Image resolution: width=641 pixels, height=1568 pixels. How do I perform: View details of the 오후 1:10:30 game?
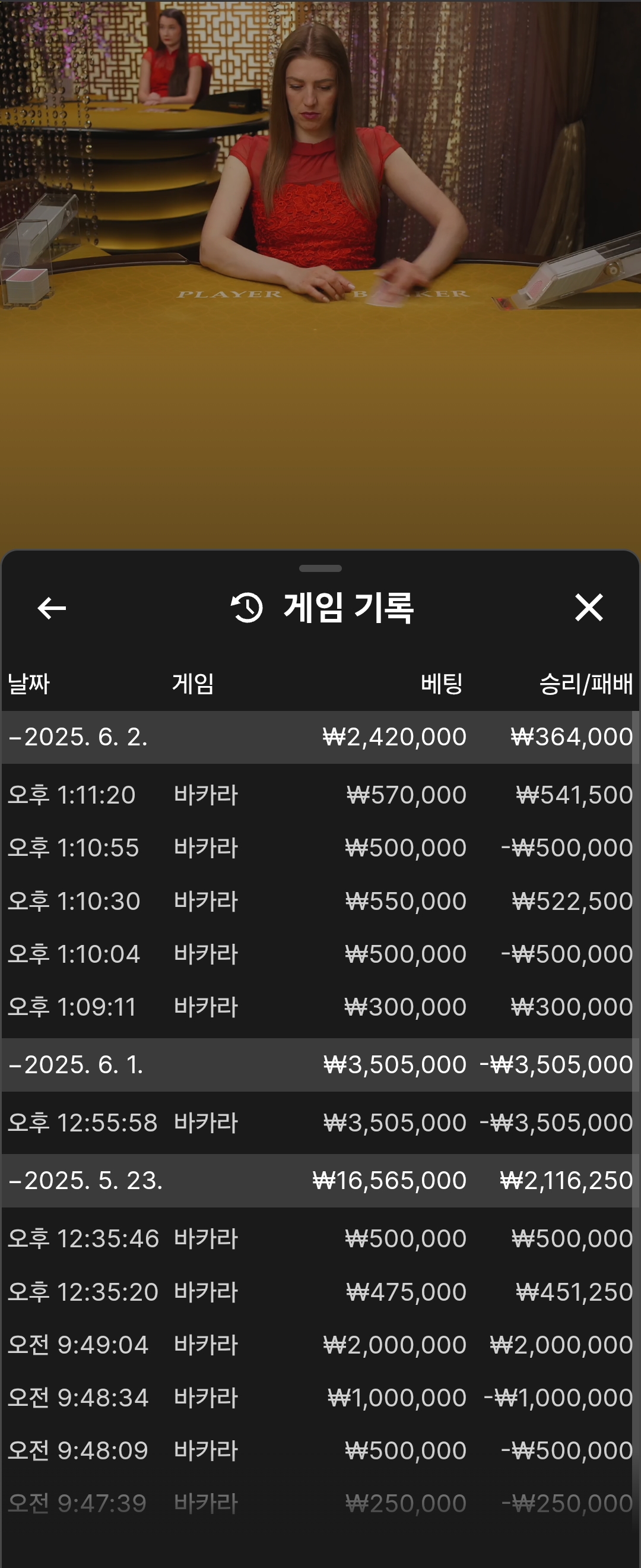pyautogui.click(x=320, y=901)
